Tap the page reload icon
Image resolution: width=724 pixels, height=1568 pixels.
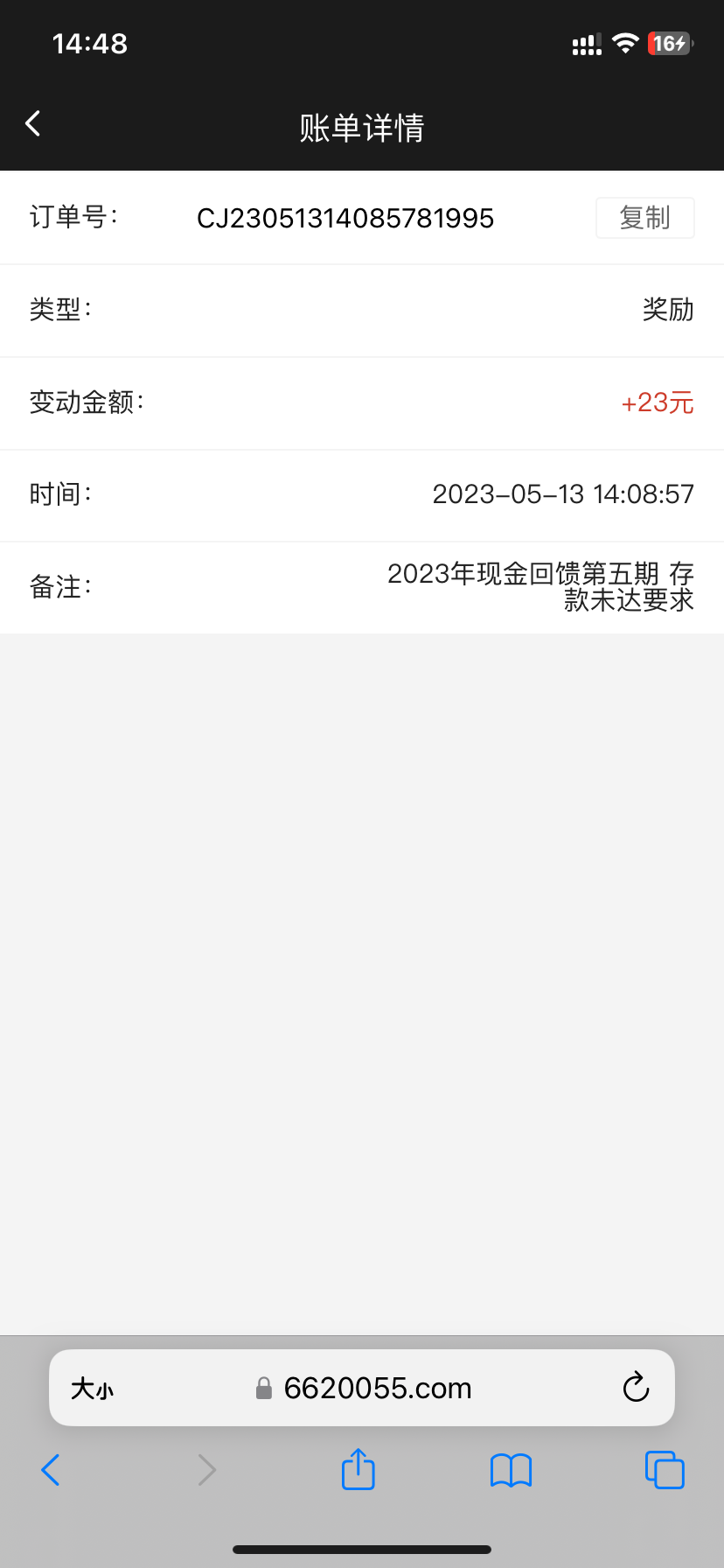636,1388
